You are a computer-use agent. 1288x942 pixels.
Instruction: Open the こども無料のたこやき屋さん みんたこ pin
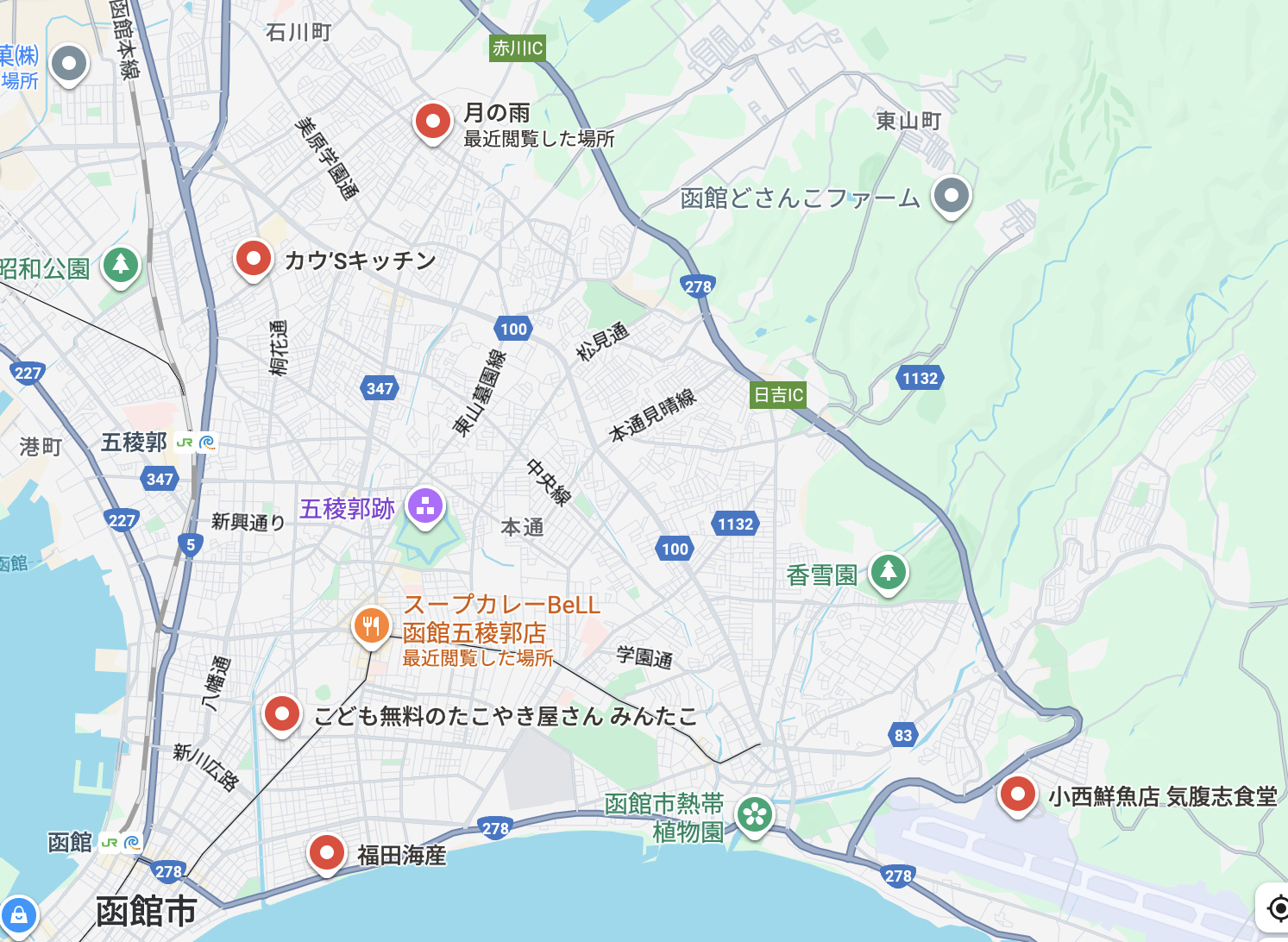[282, 715]
